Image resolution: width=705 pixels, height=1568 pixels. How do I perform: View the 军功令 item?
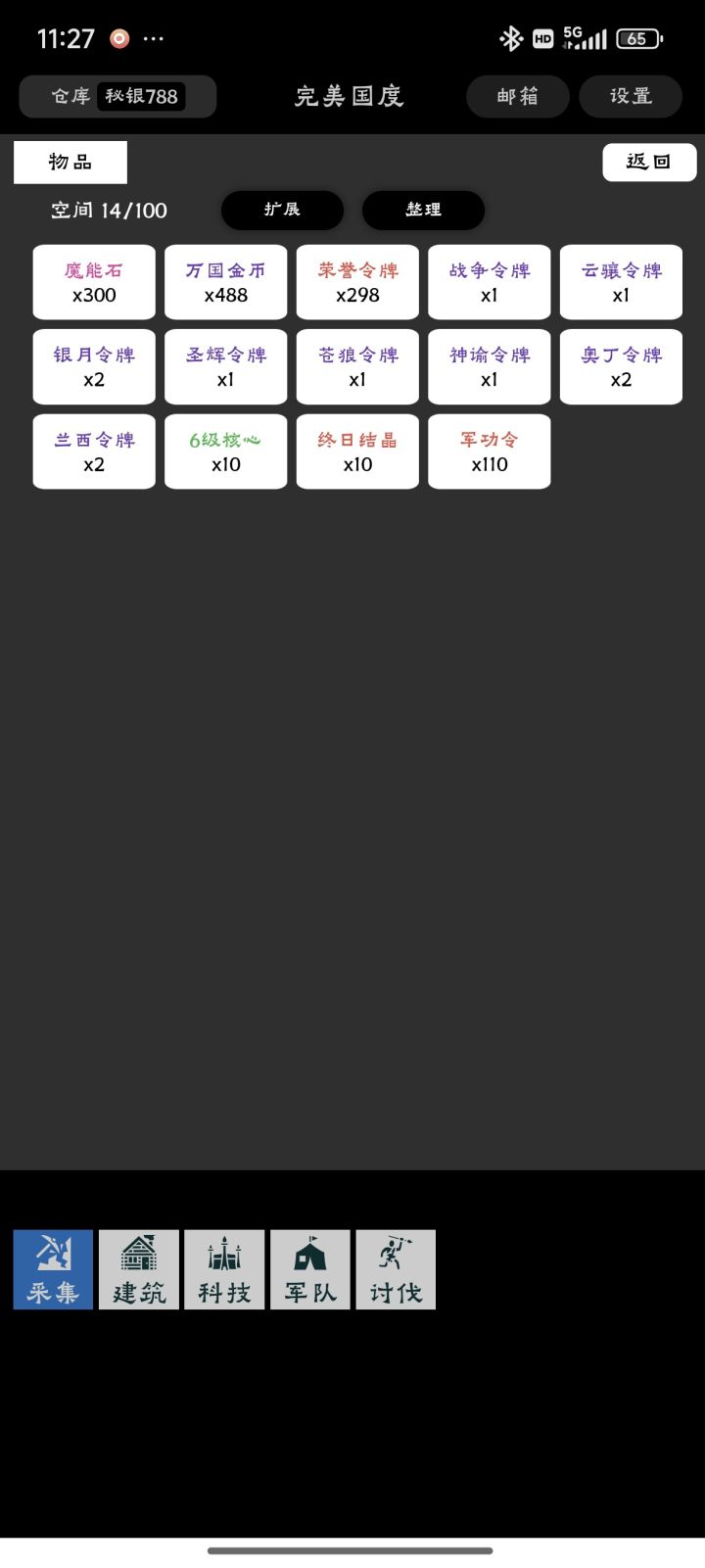(x=489, y=451)
